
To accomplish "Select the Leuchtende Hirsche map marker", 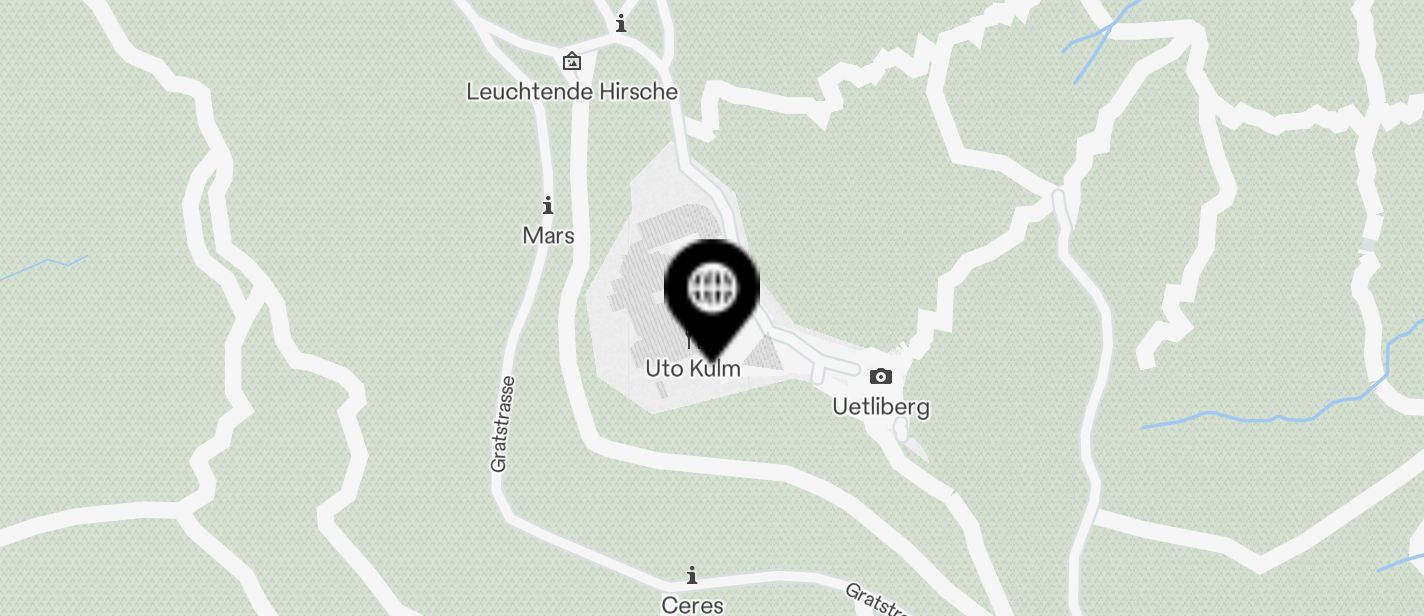I will pyautogui.click(x=572, y=62).
